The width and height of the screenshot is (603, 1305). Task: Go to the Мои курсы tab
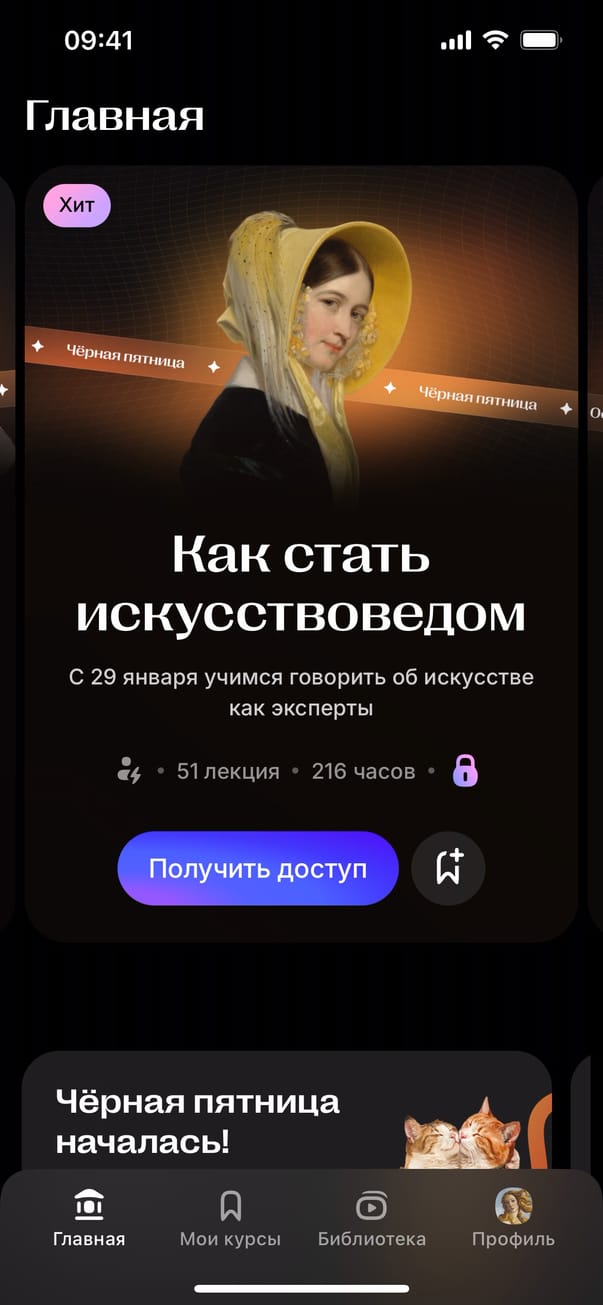pos(230,1219)
